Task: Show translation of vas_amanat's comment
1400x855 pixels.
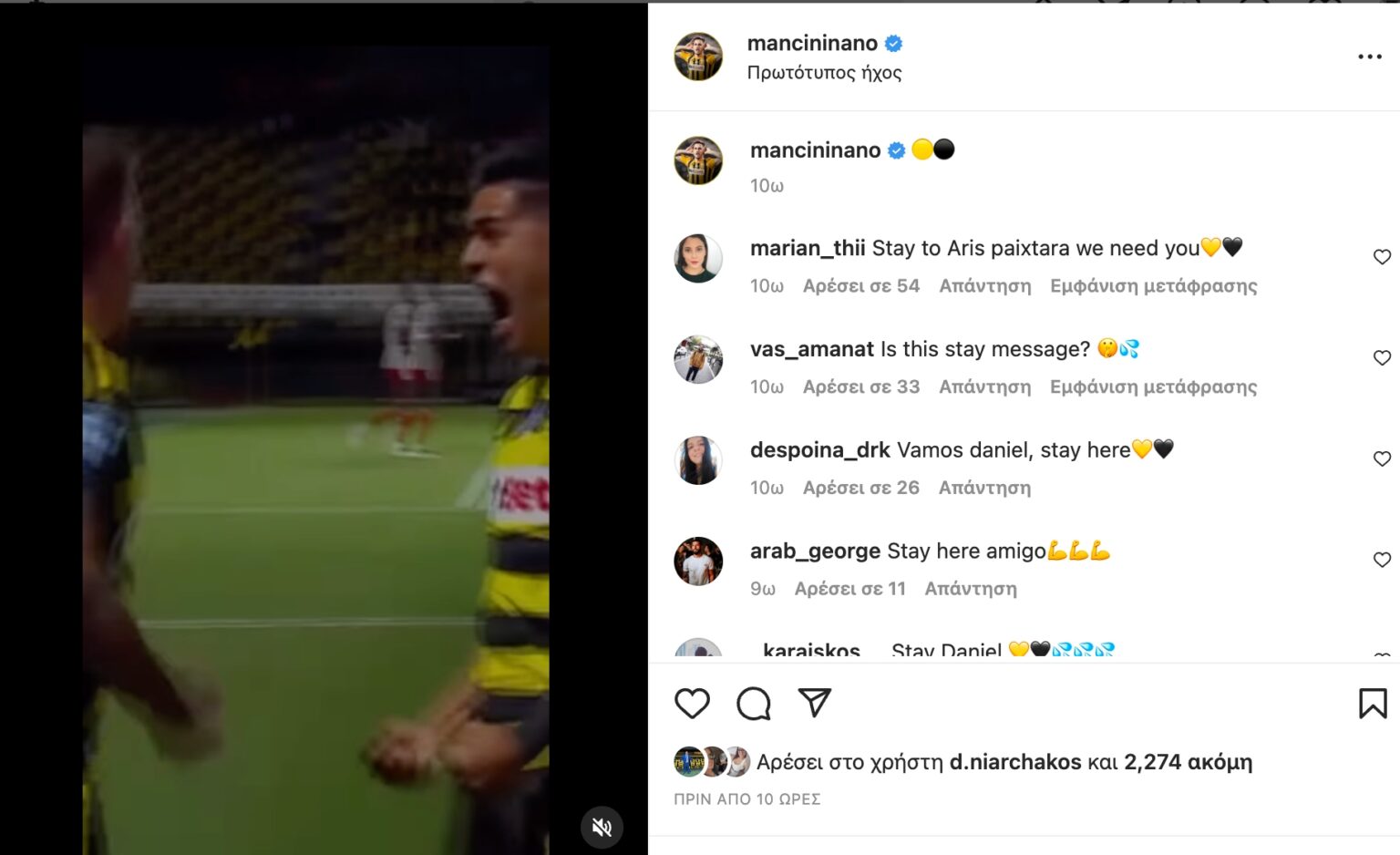Action: pos(1153,387)
